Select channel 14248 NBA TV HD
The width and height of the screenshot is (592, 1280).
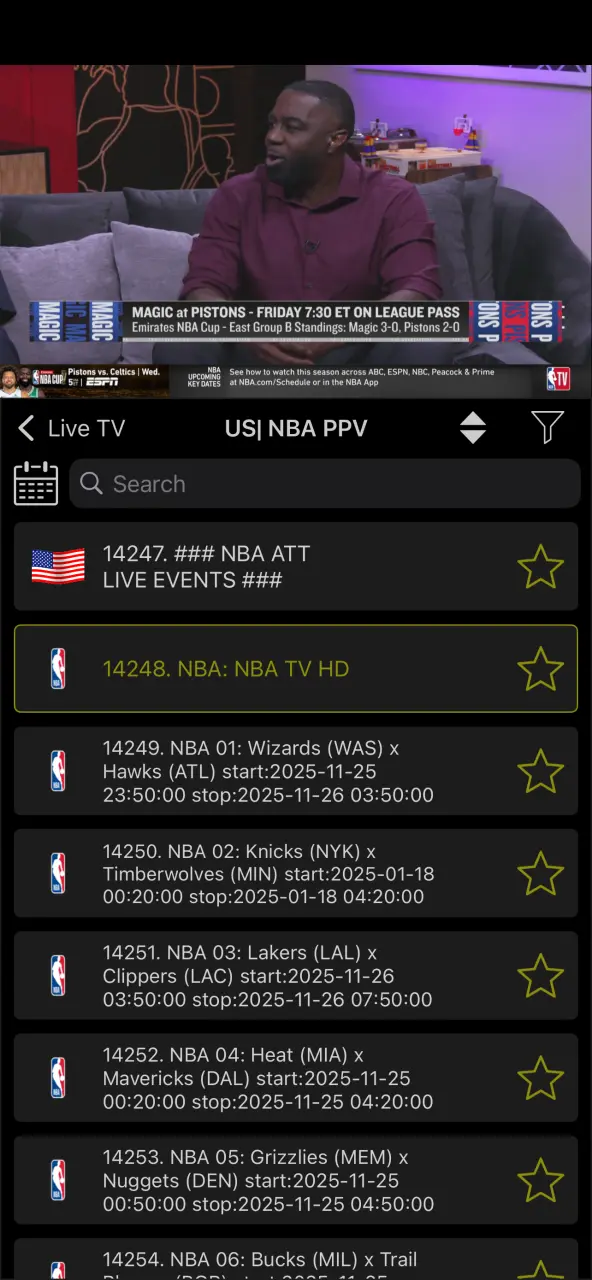(296, 669)
